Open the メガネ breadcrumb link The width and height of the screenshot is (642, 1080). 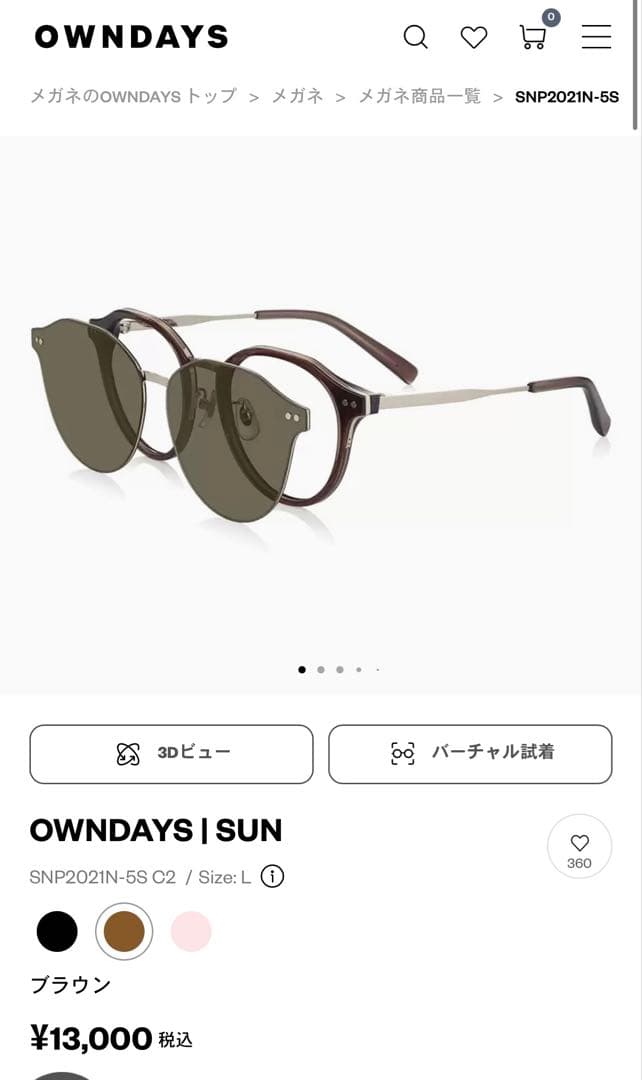(297, 96)
